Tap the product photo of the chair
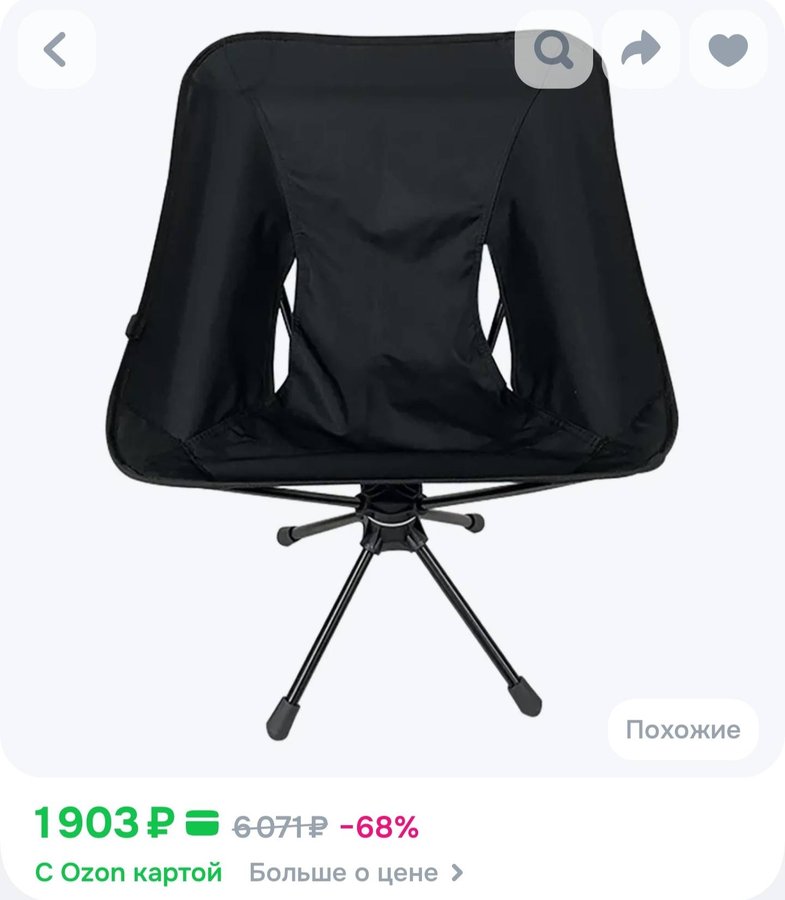The width and height of the screenshot is (785, 900). pos(390,400)
